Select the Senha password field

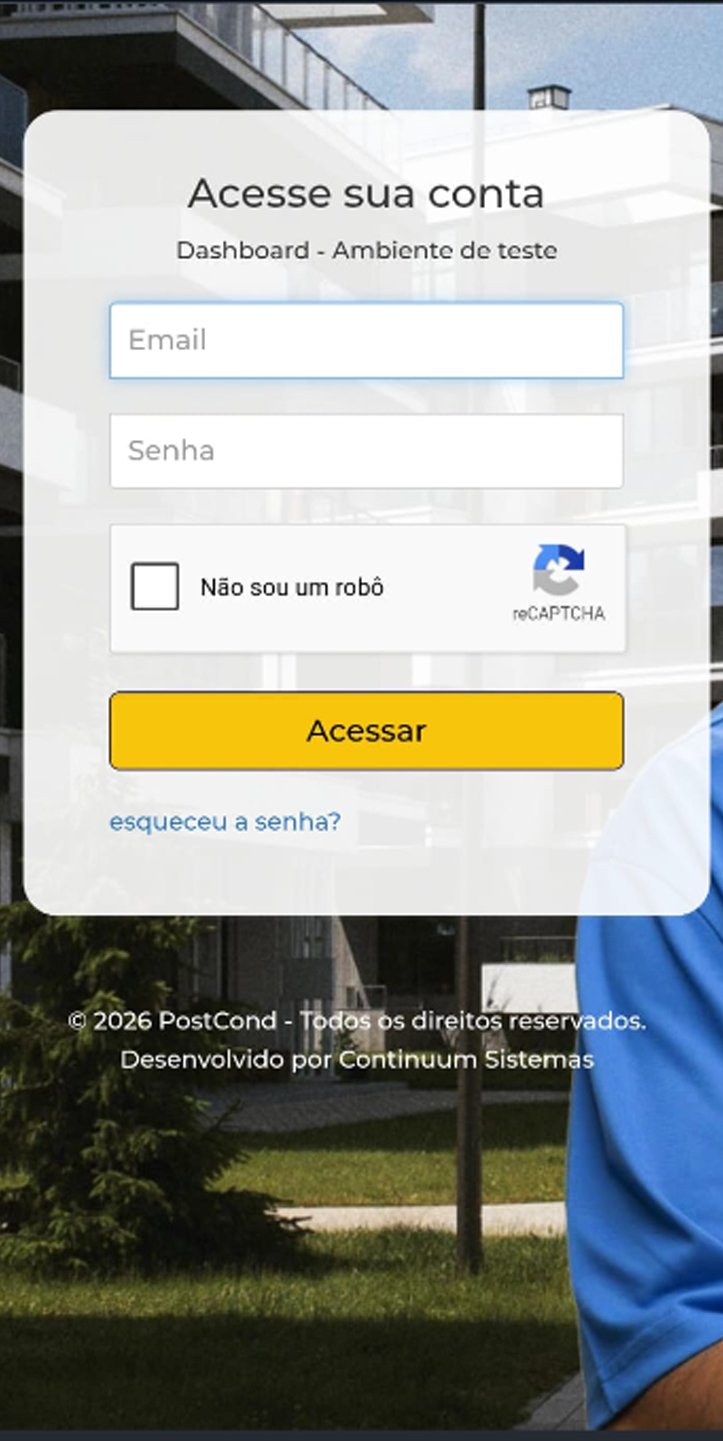click(366, 451)
